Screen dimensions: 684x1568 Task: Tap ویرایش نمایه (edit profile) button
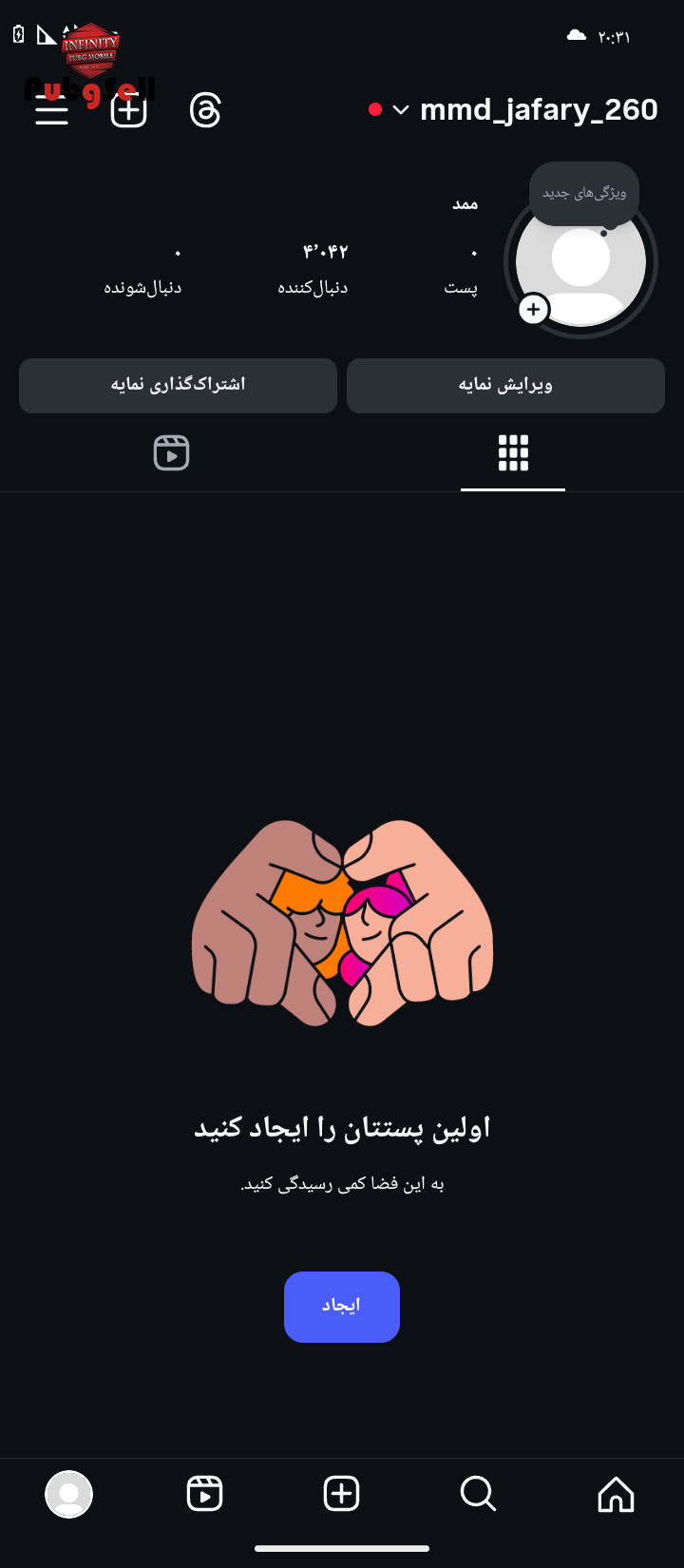[x=505, y=385]
